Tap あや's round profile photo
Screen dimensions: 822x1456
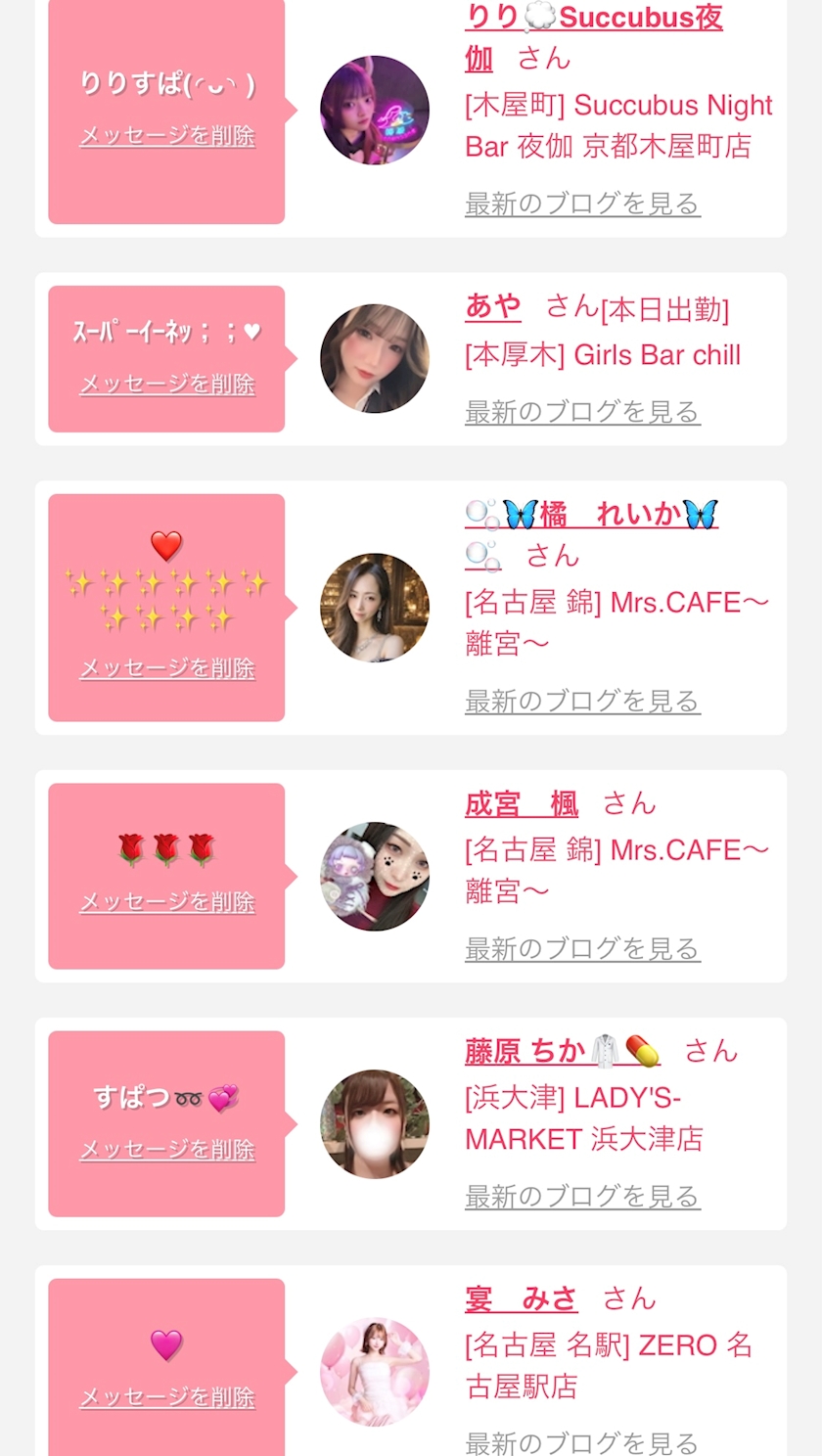point(375,358)
